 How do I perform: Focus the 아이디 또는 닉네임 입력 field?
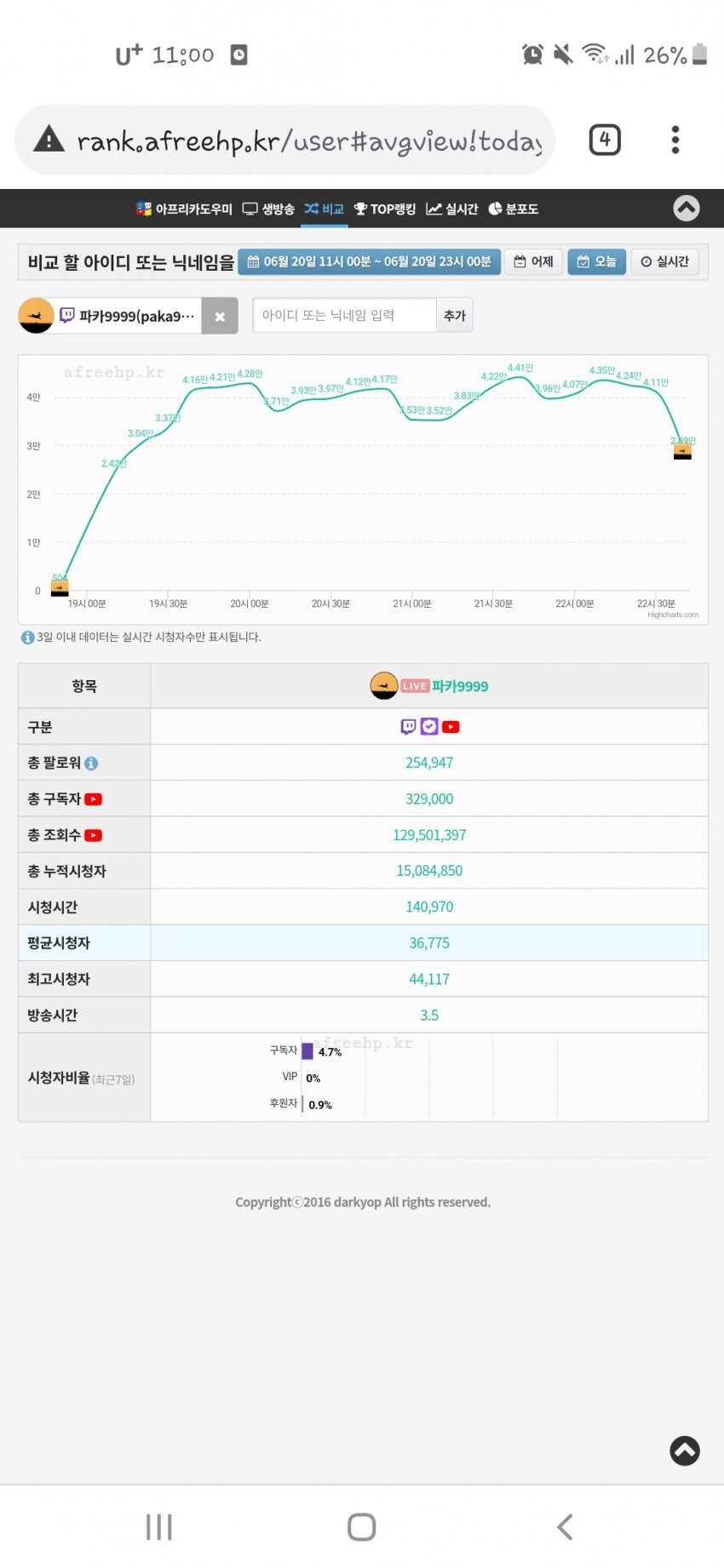pyautogui.click(x=345, y=316)
